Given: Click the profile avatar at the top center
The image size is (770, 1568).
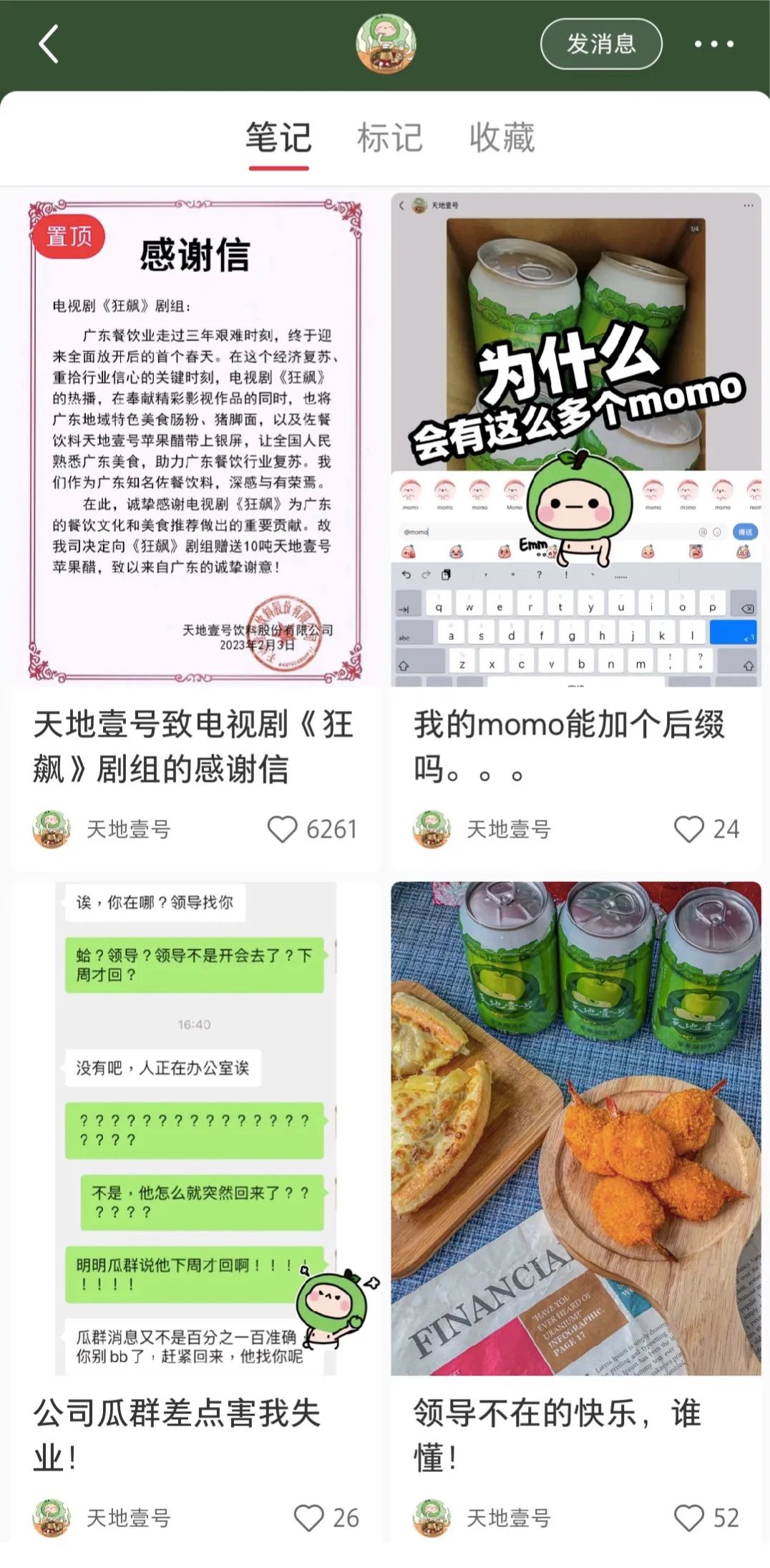Looking at the screenshot, I should [x=385, y=44].
